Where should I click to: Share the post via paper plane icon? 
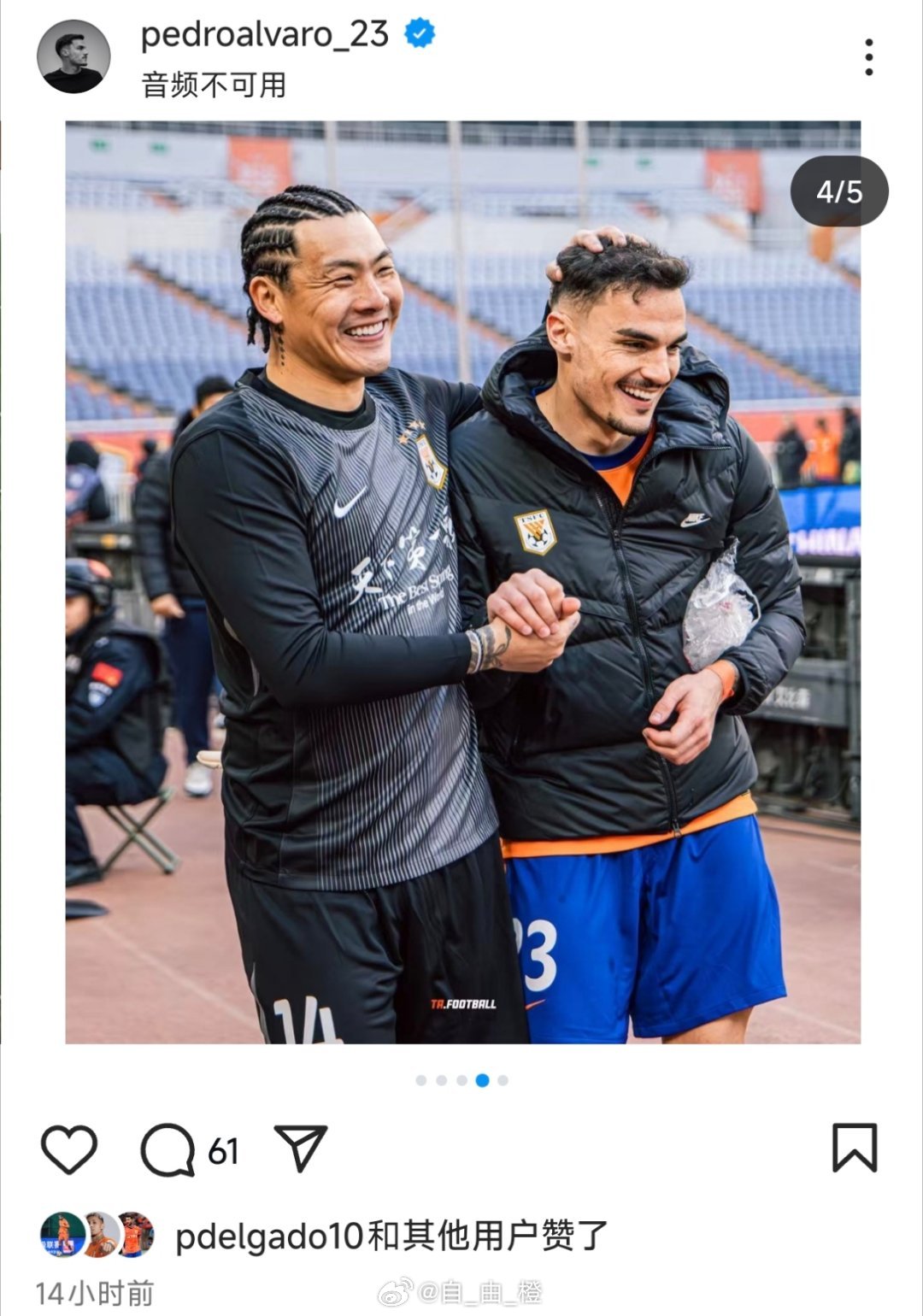pyautogui.click(x=301, y=1147)
